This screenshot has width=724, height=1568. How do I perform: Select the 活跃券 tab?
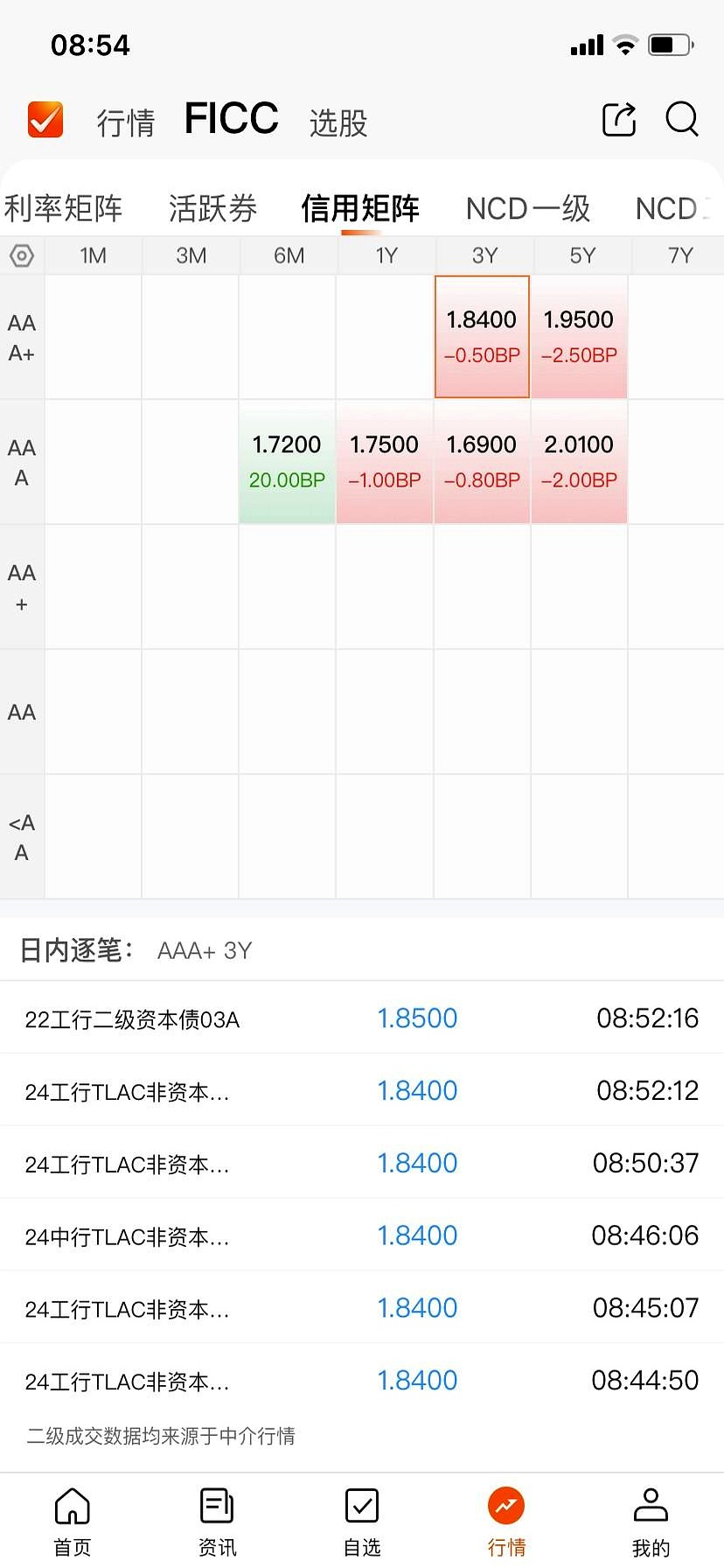point(212,208)
